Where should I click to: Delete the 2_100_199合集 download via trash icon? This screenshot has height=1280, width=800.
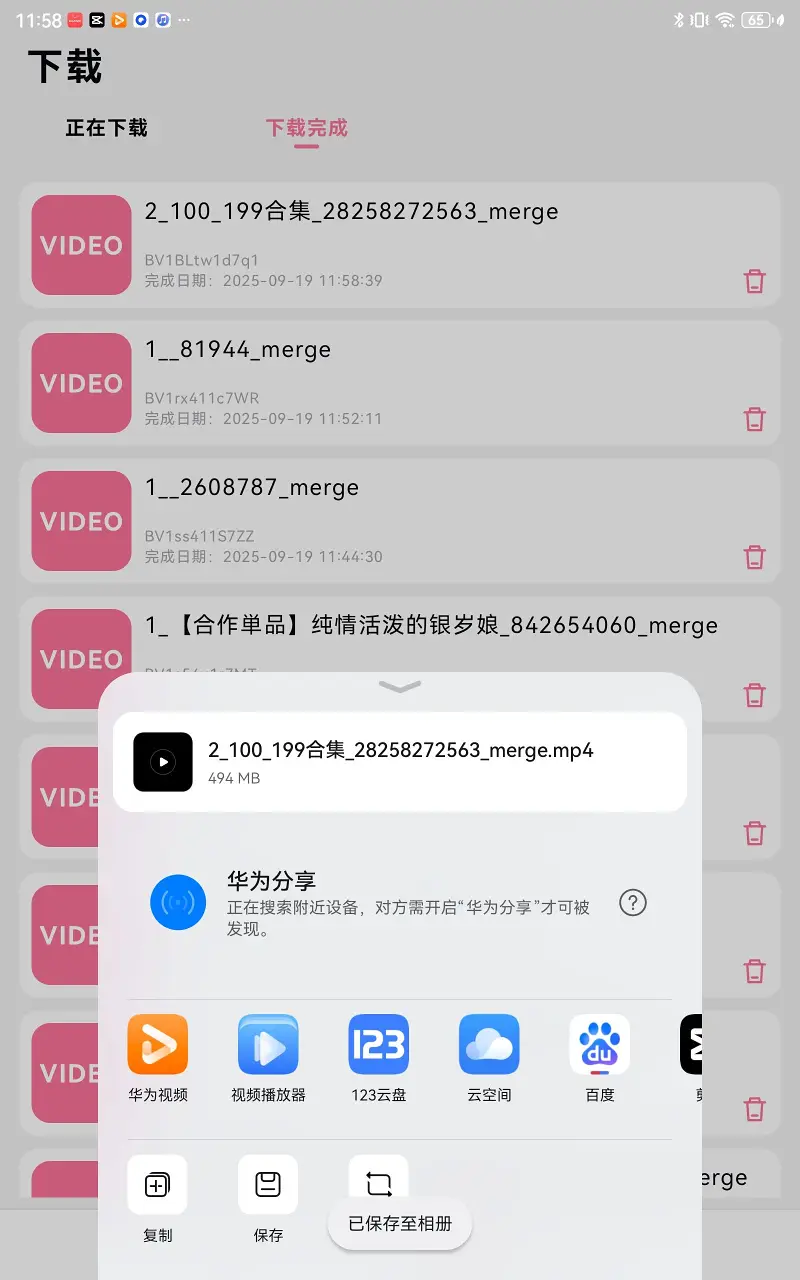(x=755, y=281)
